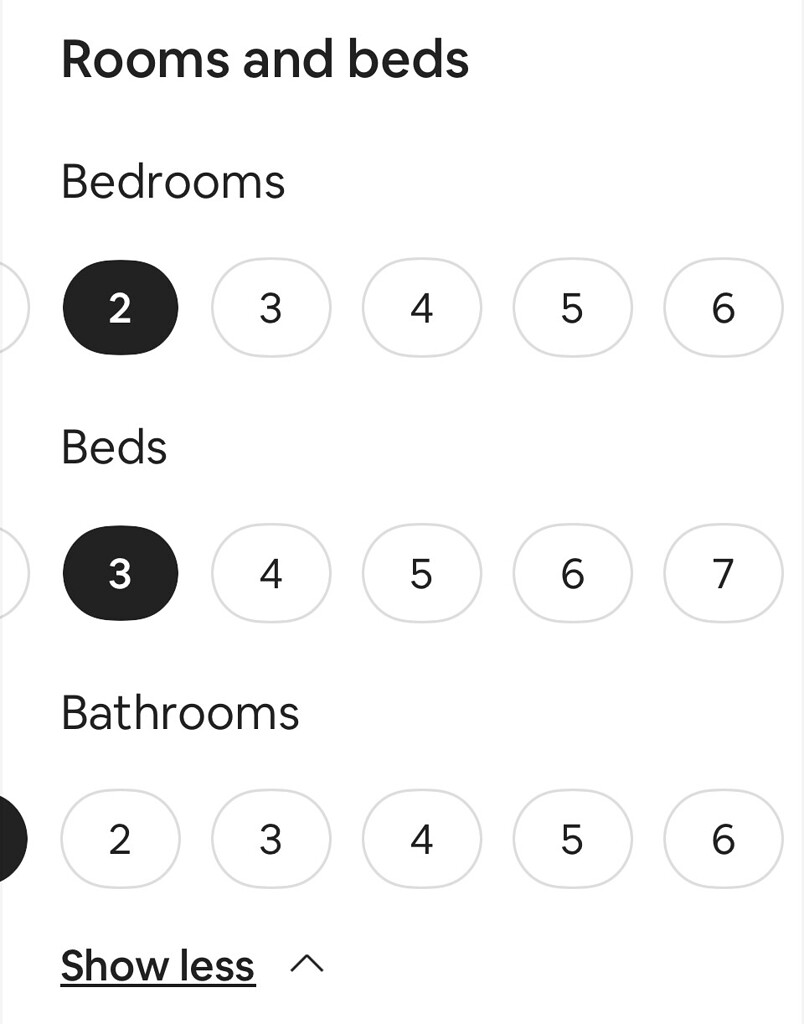Image resolution: width=804 pixels, height=1024 pixels.
Task: Select 5 beds option
Action: (x=421, y=573)
